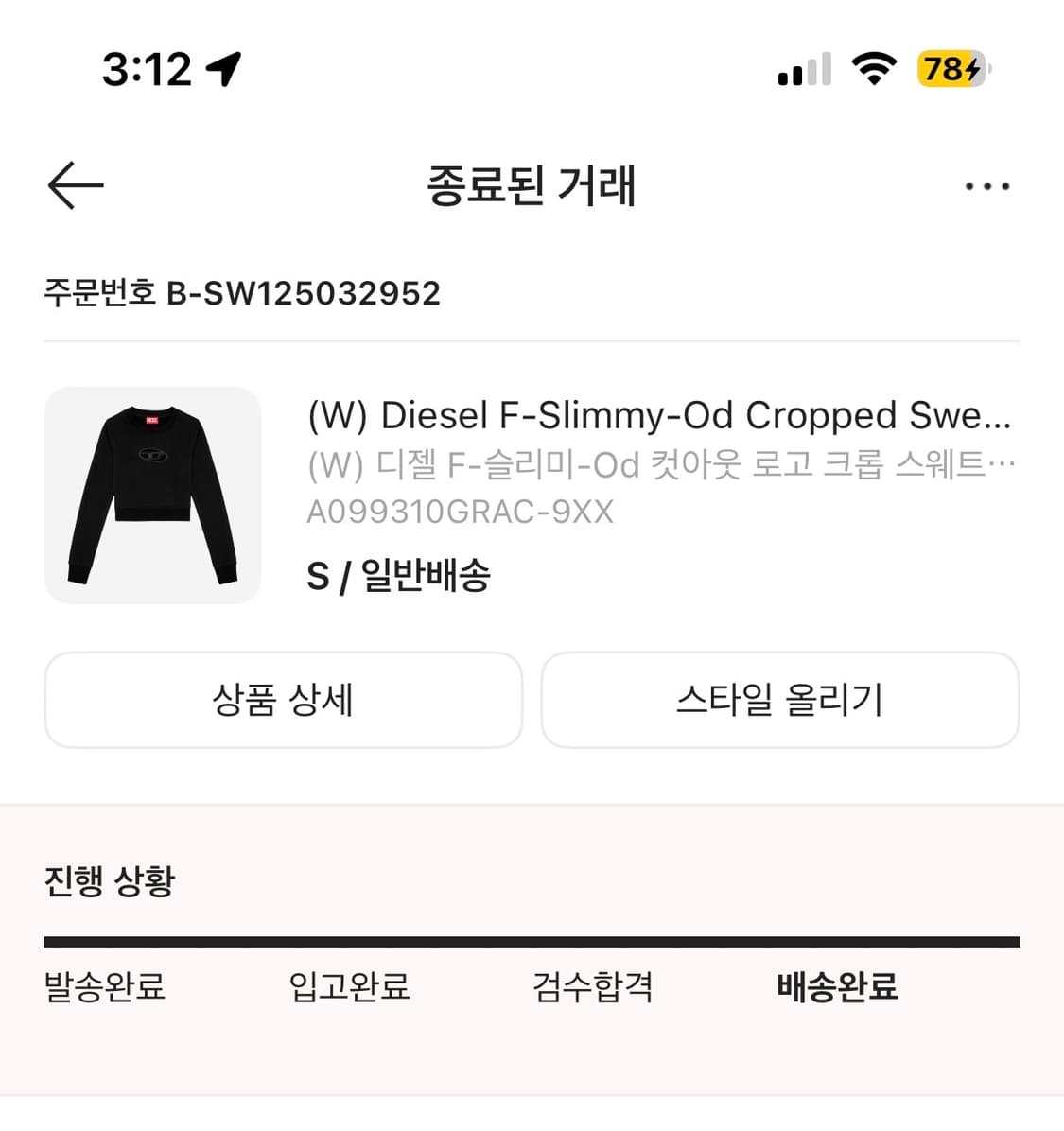This screenshot has height=1131, width=1064.
Task: Open 상품 상세 product details
Action: click(284, 701)
